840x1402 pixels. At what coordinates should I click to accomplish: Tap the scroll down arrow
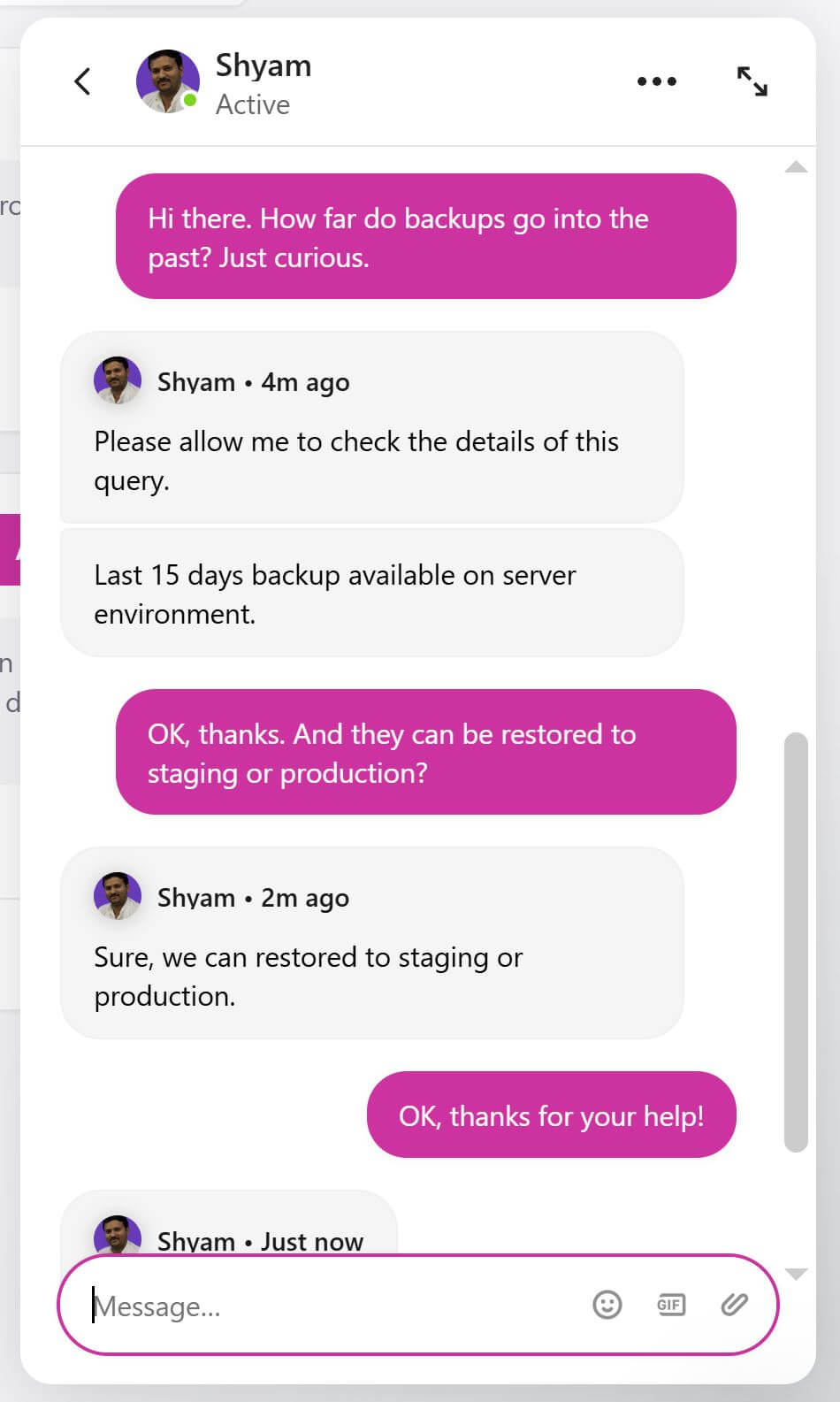[x=796, y=1275]
